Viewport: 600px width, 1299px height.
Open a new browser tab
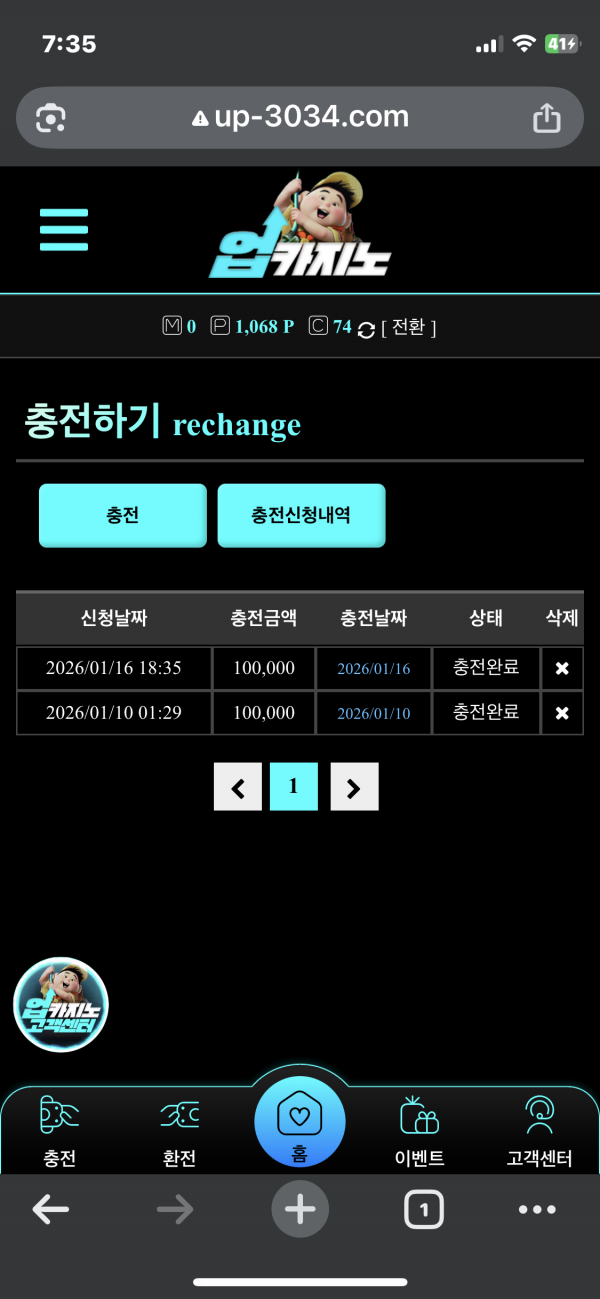tap(299, 1210)
